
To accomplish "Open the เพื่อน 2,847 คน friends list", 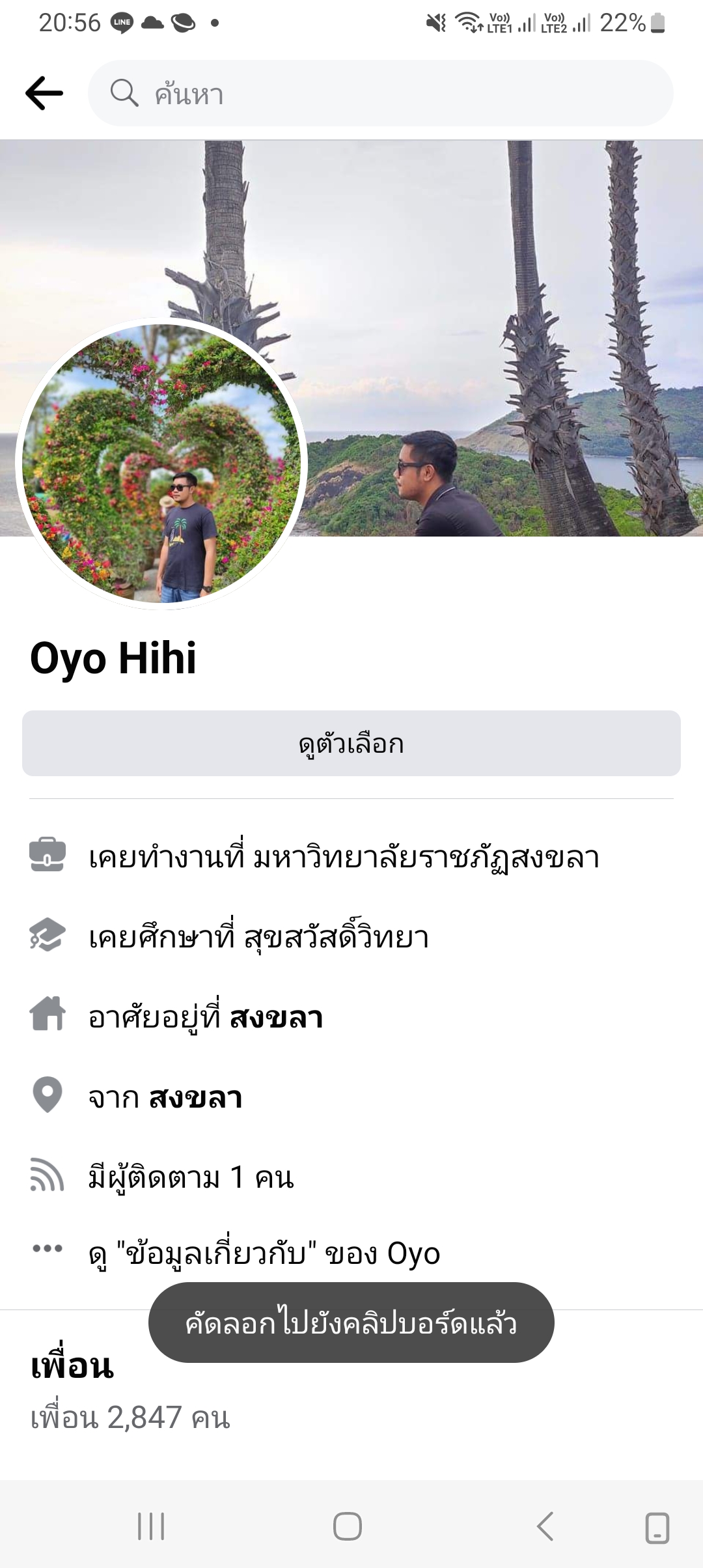I will click(x=130, y=1418).
